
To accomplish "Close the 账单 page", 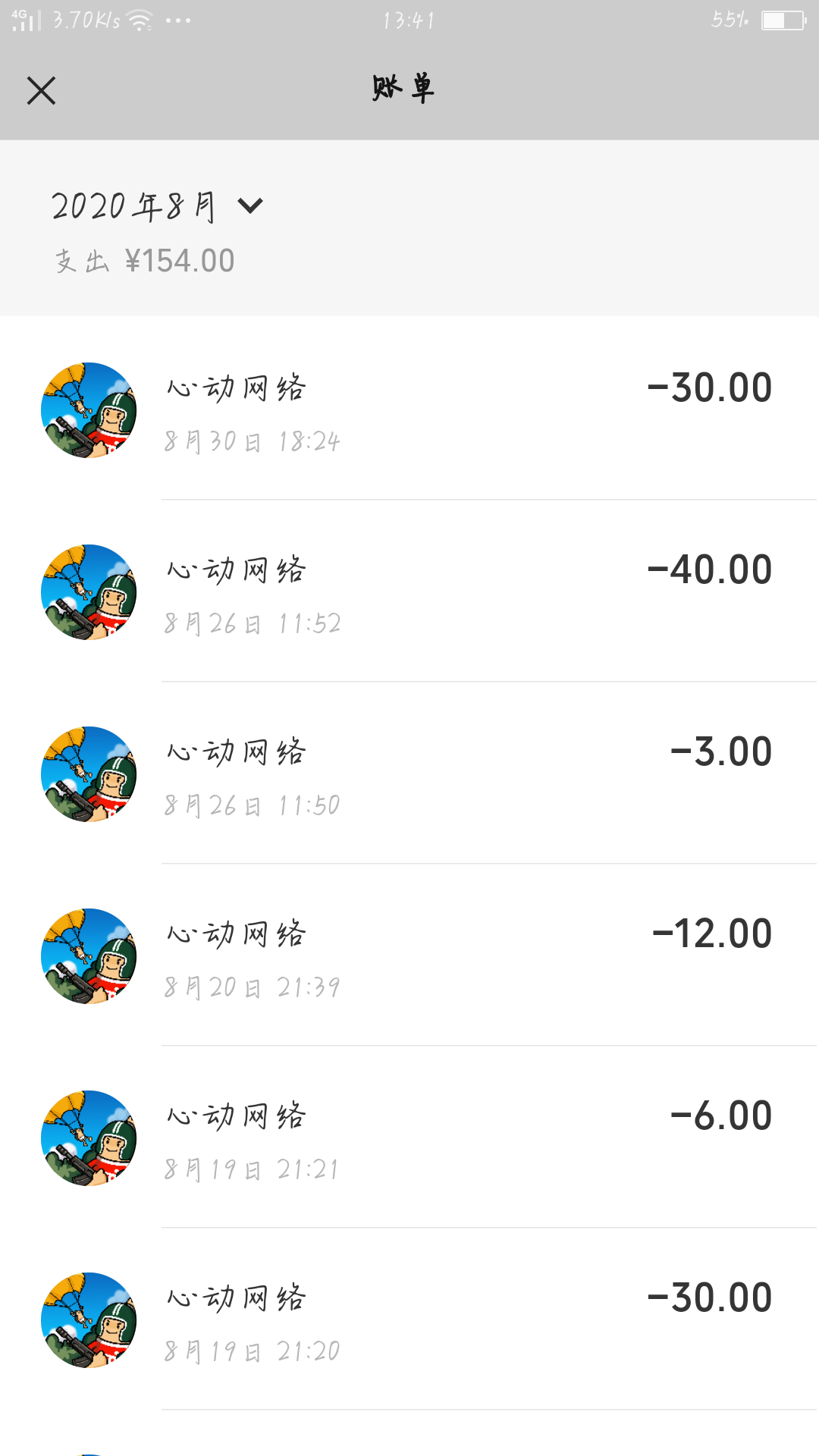I will point(42,91).
